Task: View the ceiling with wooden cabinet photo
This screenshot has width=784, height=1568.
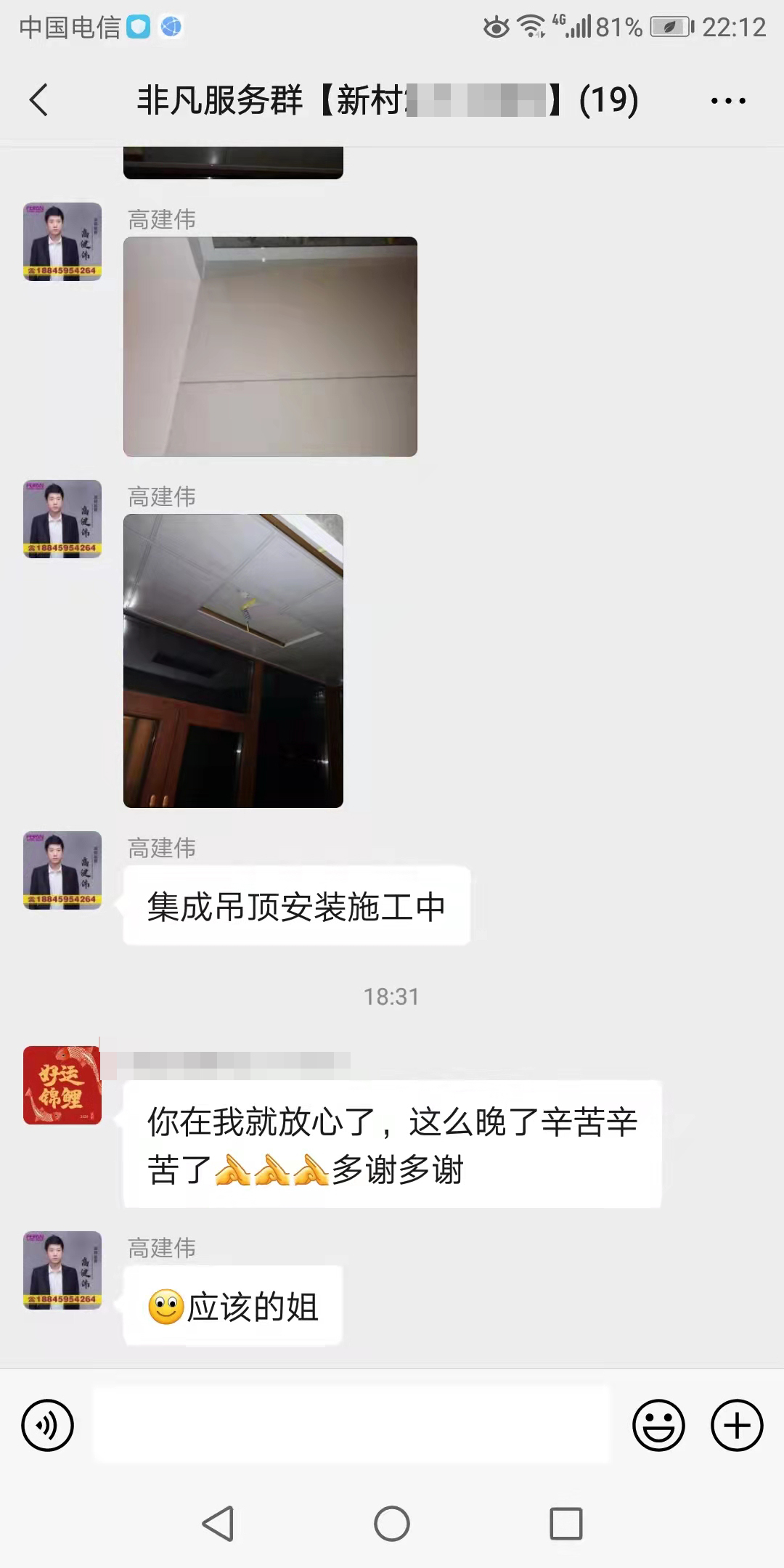Action: tap(233, 661)
